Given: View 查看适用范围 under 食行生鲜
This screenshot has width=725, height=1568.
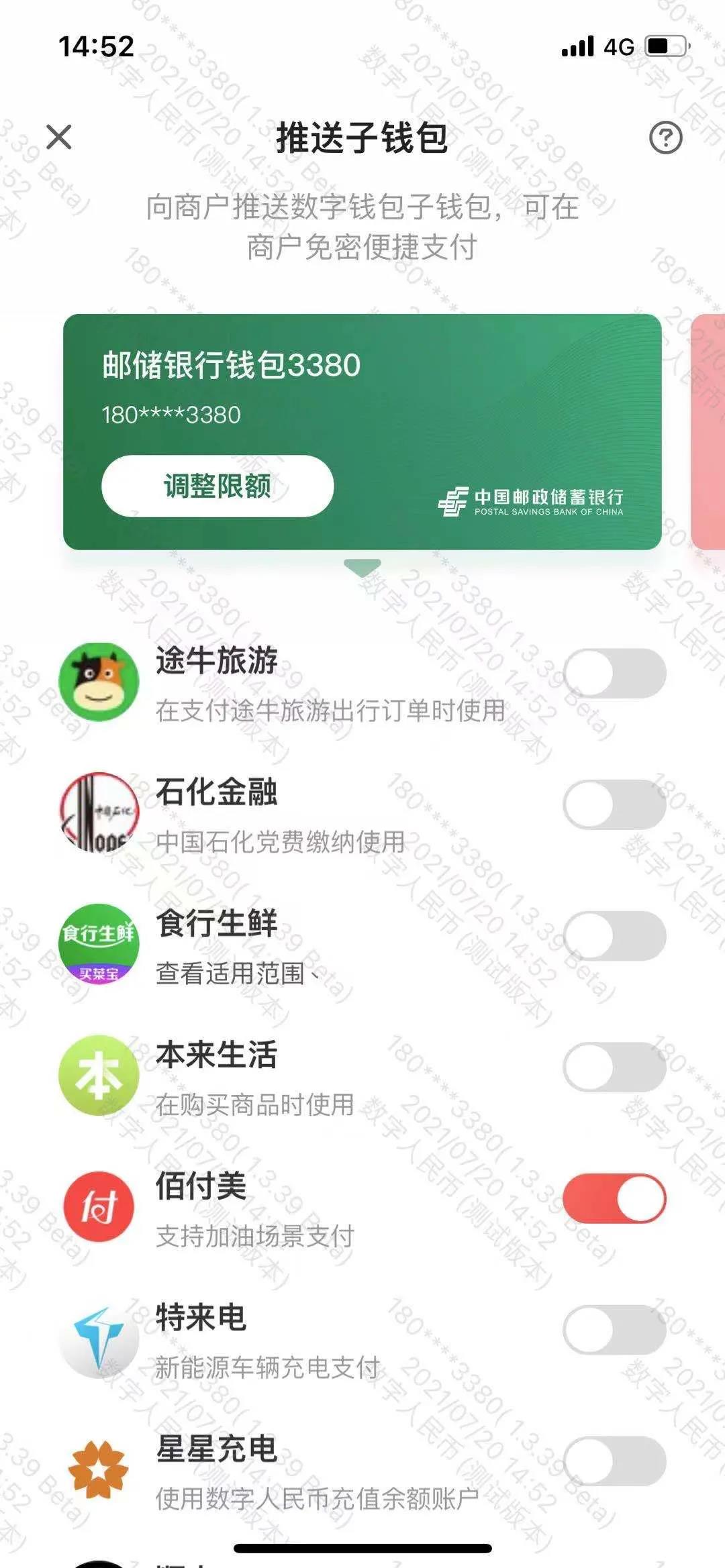Looking at the screenshot, I should (236, 973).
